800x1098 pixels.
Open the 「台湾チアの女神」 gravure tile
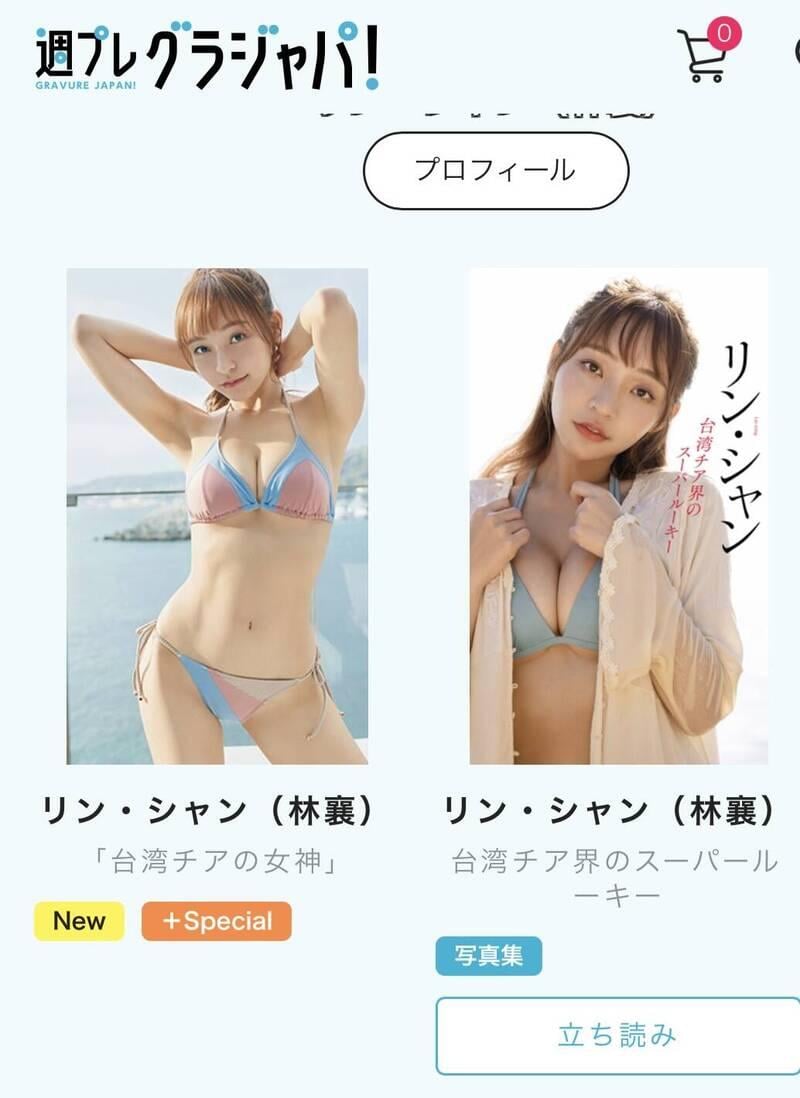[217, 516]
